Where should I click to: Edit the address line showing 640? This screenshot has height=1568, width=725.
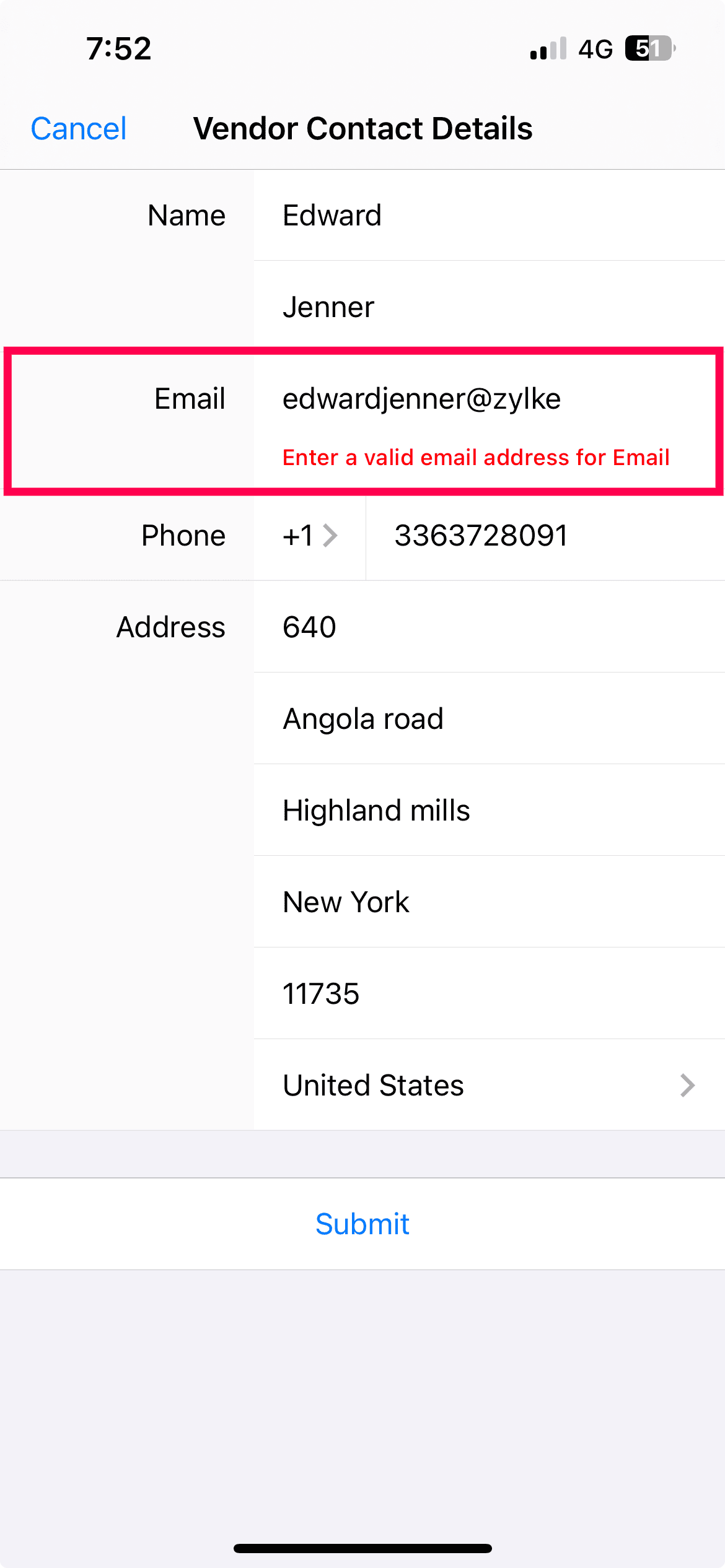point(490,627)
